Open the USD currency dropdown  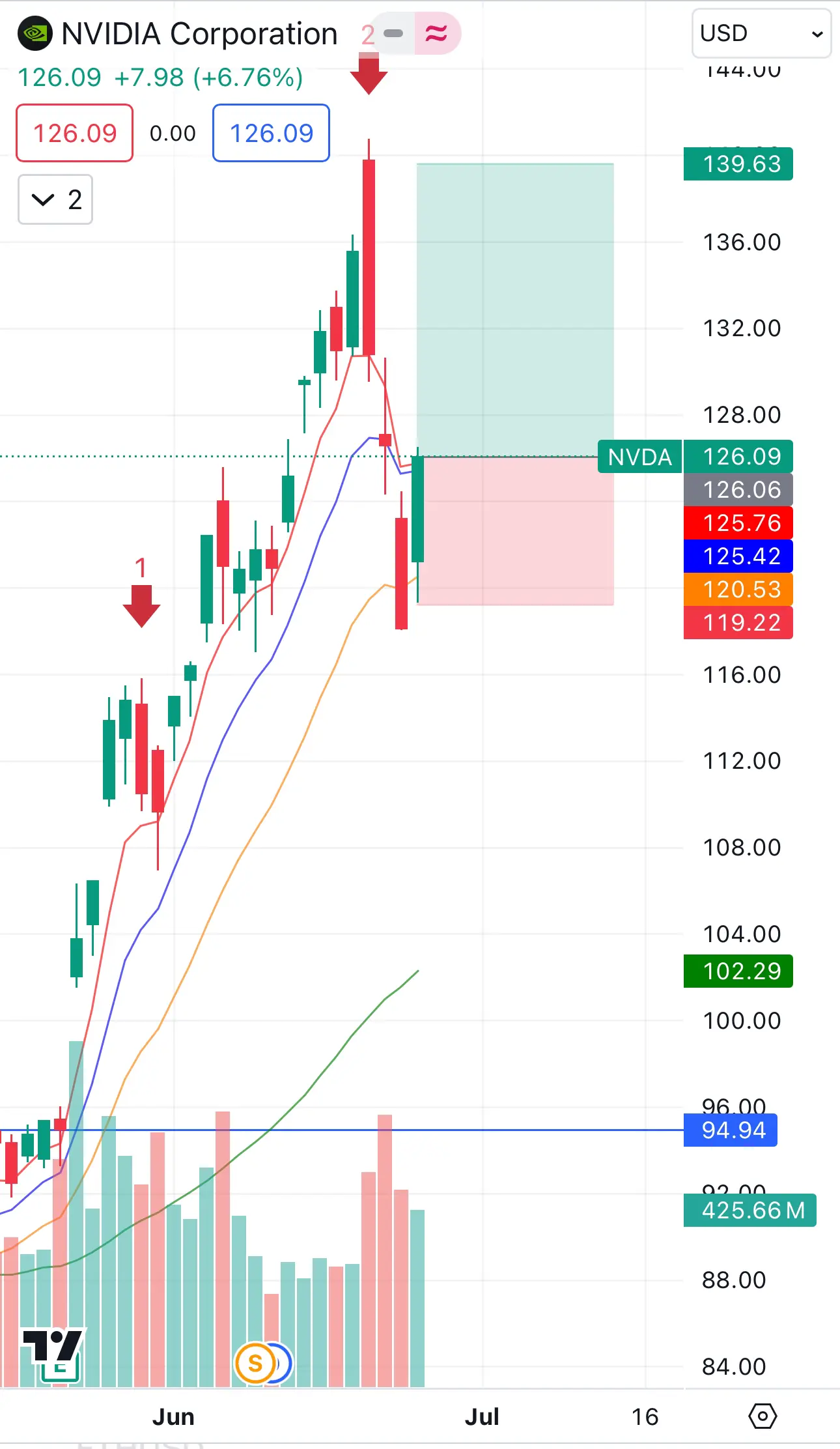point(760,33)
